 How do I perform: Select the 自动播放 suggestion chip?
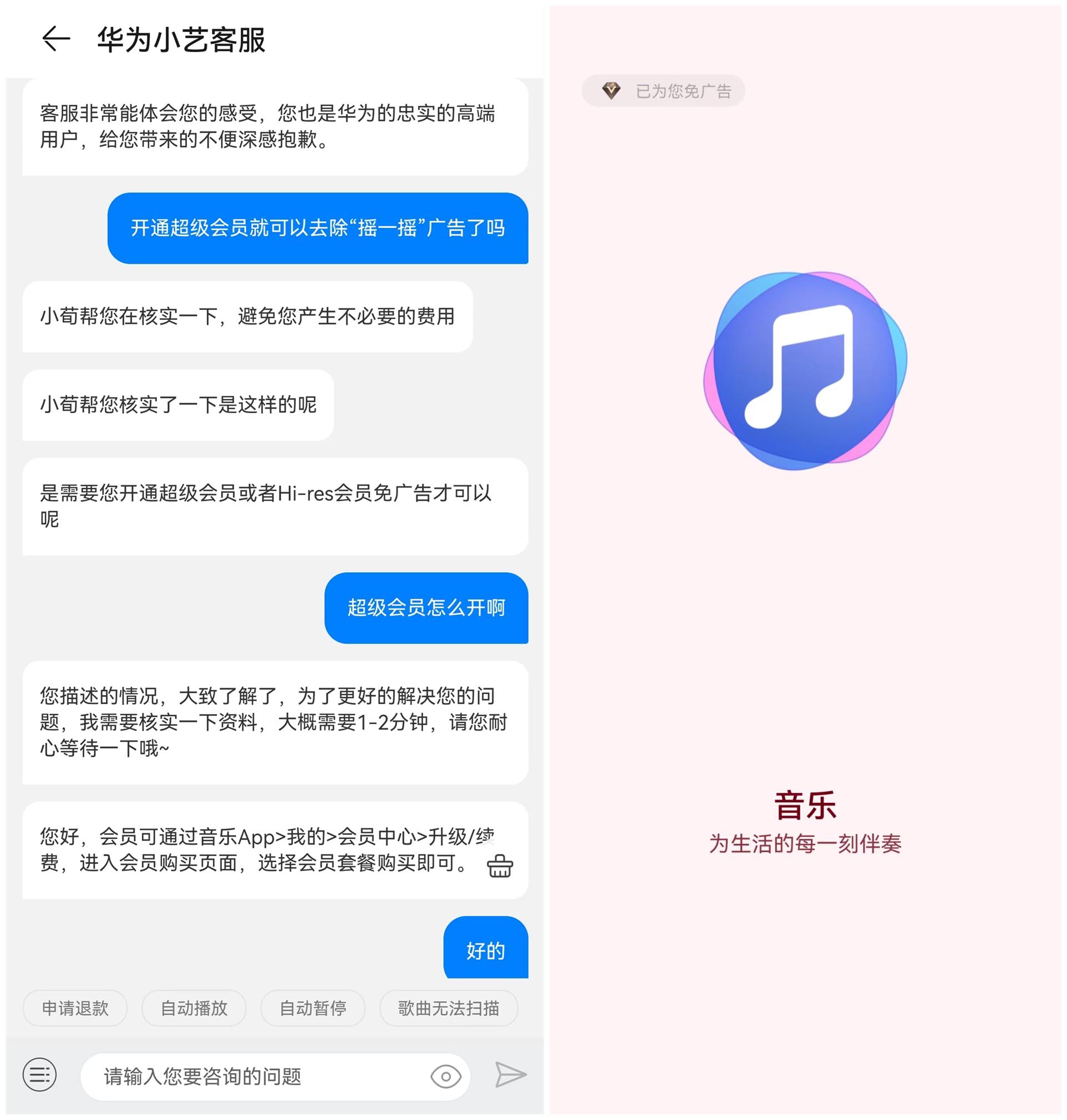pos(194,1008)
